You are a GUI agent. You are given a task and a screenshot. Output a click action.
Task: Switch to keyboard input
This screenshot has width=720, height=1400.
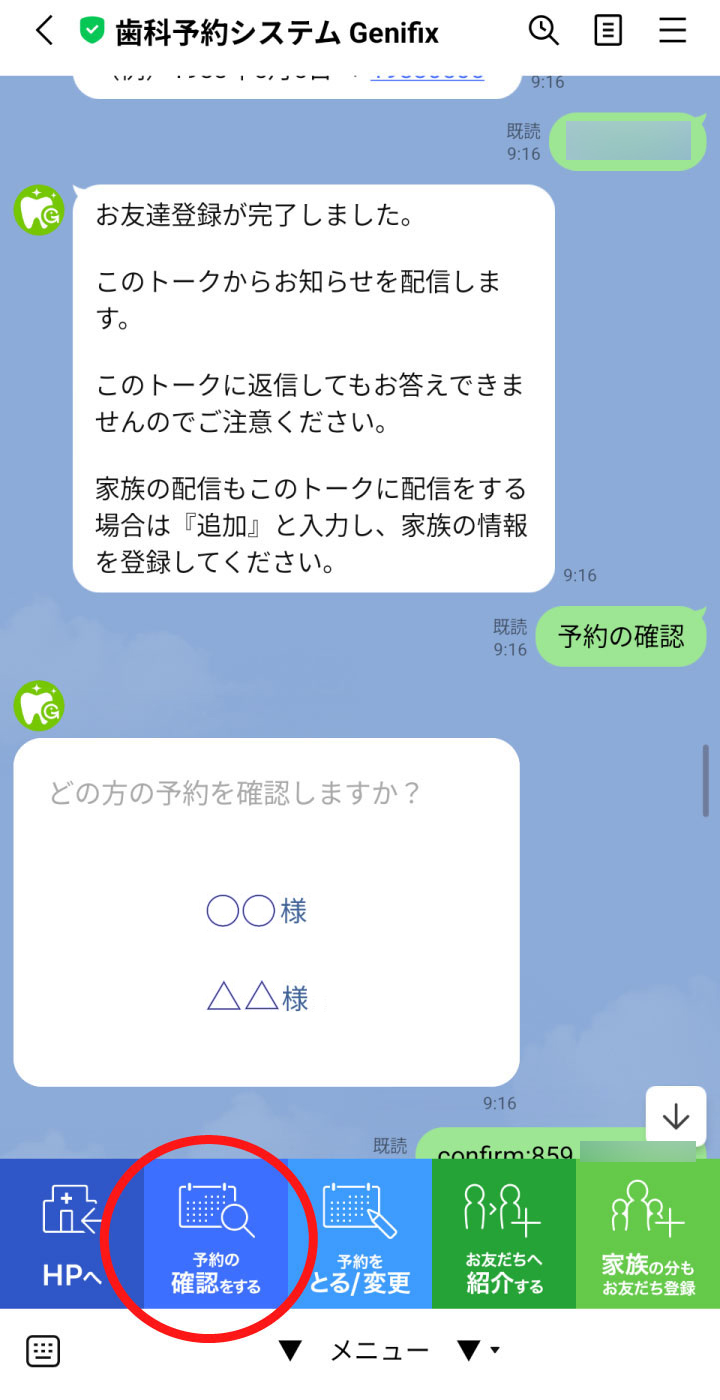[x=43, y=1351]
